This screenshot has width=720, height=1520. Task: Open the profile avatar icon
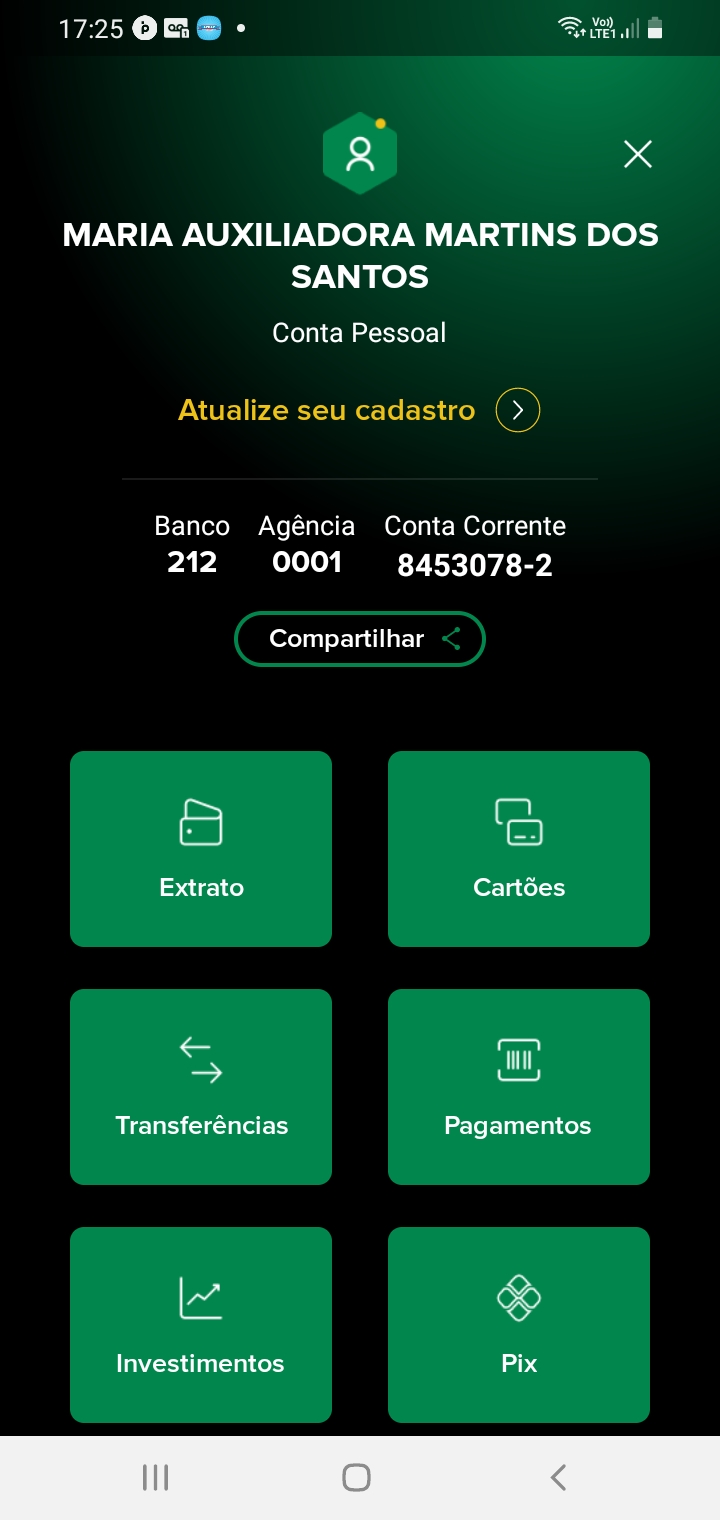pos(360,153)
